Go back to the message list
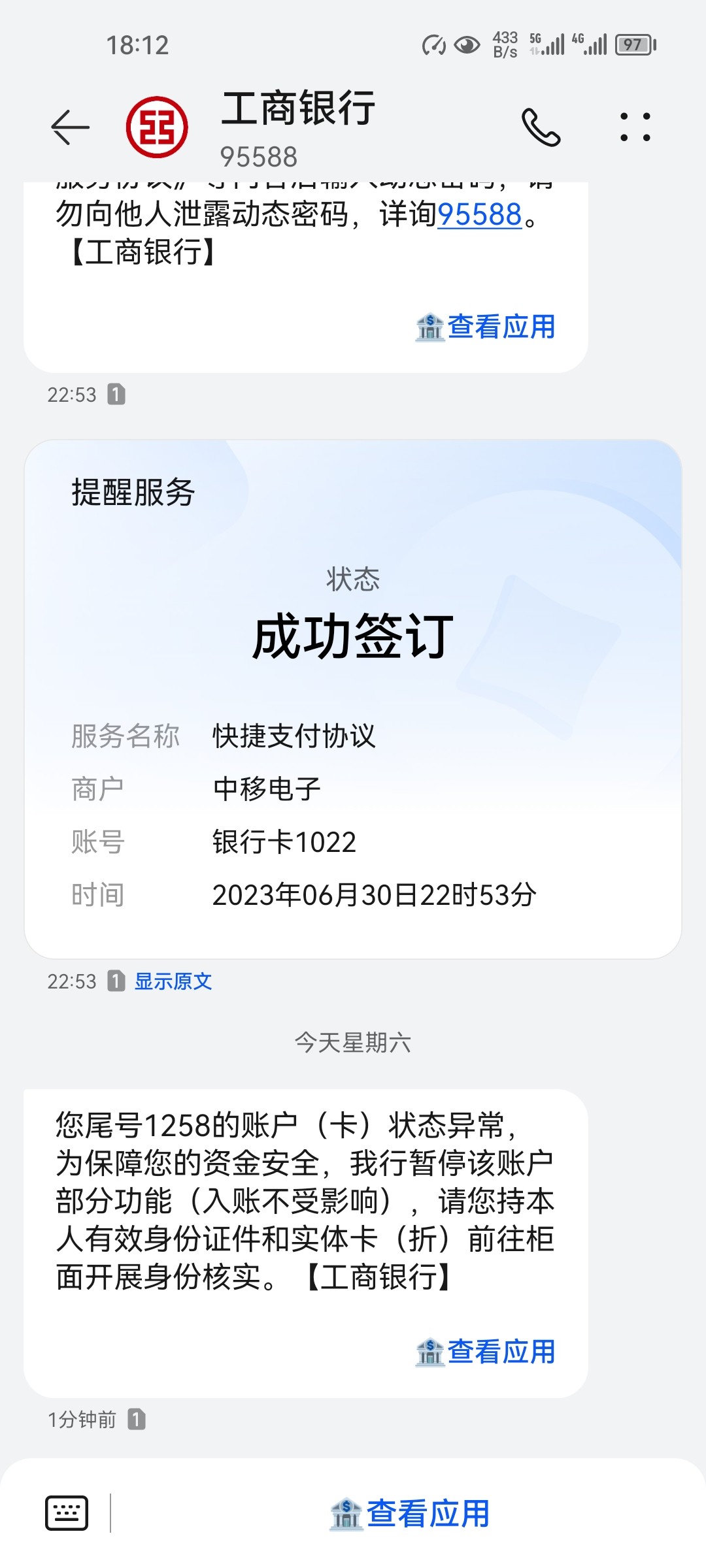The height and width of the screenshot is (1568, 706). point(70,127)
